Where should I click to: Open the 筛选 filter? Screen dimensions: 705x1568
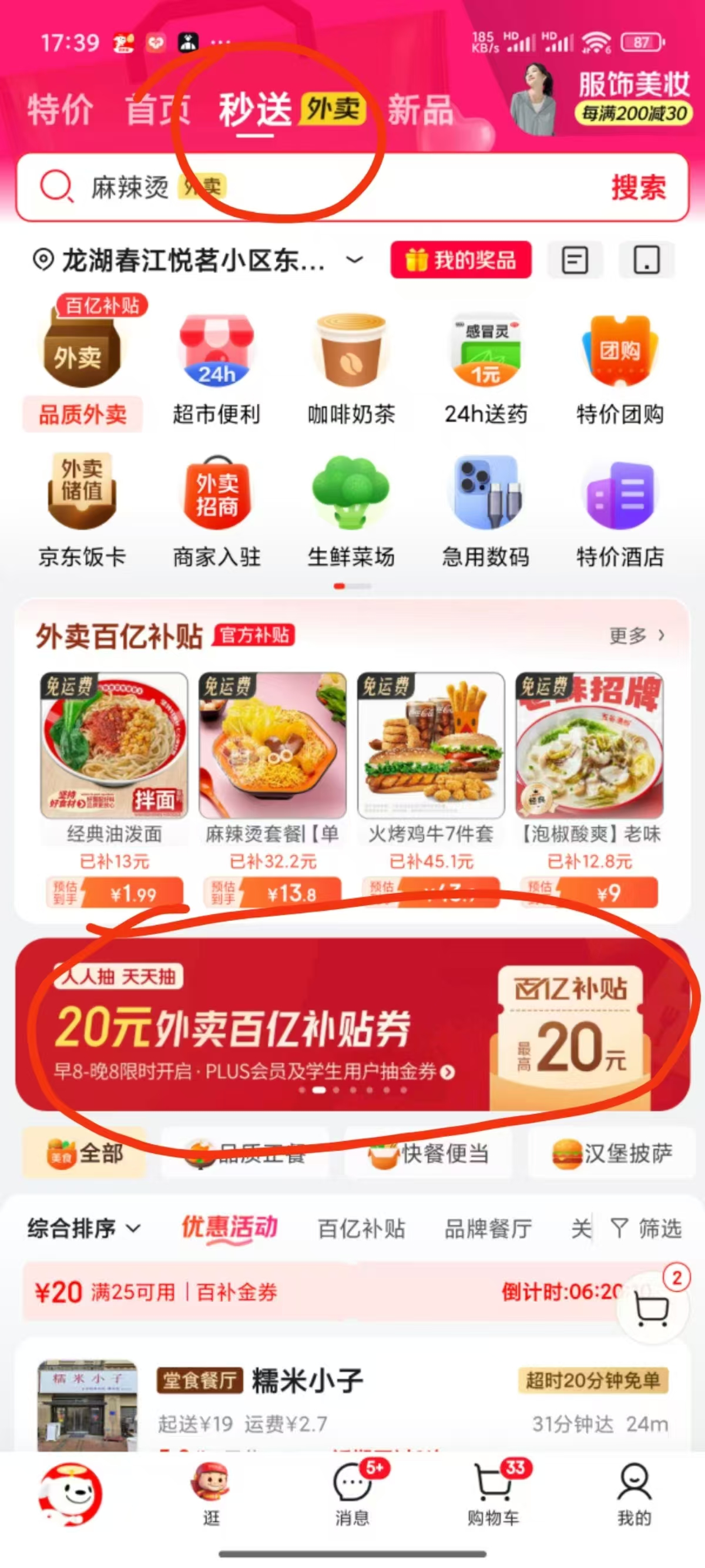click(x=647, y=1229)
